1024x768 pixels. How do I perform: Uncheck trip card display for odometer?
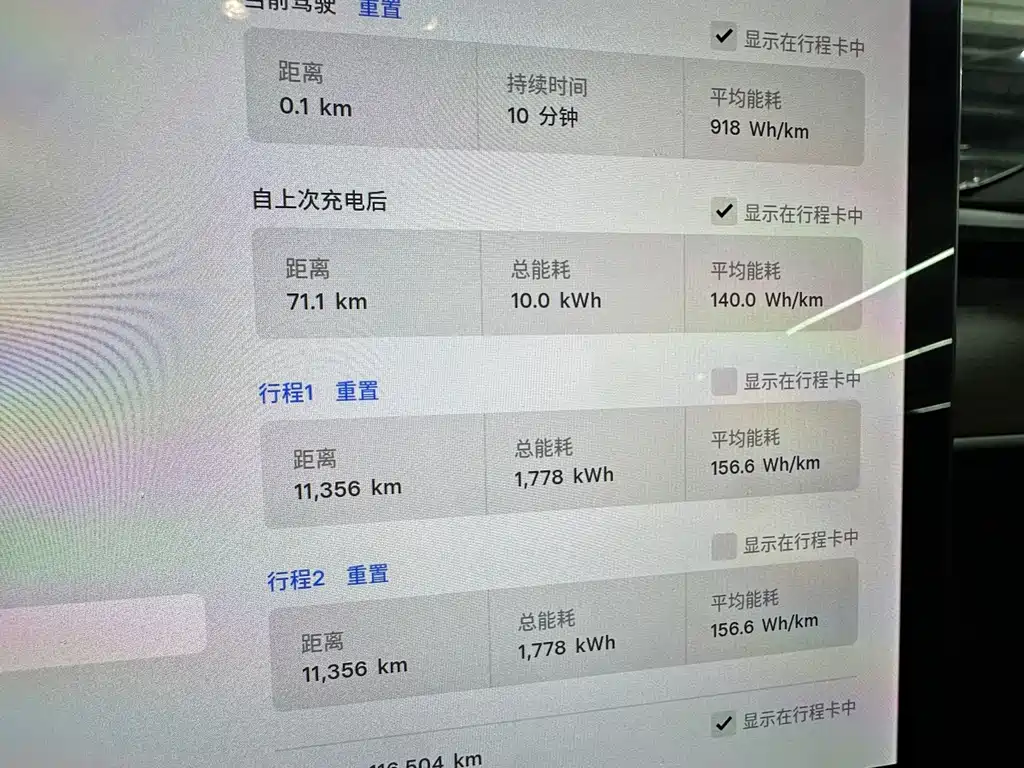(723, 724)
